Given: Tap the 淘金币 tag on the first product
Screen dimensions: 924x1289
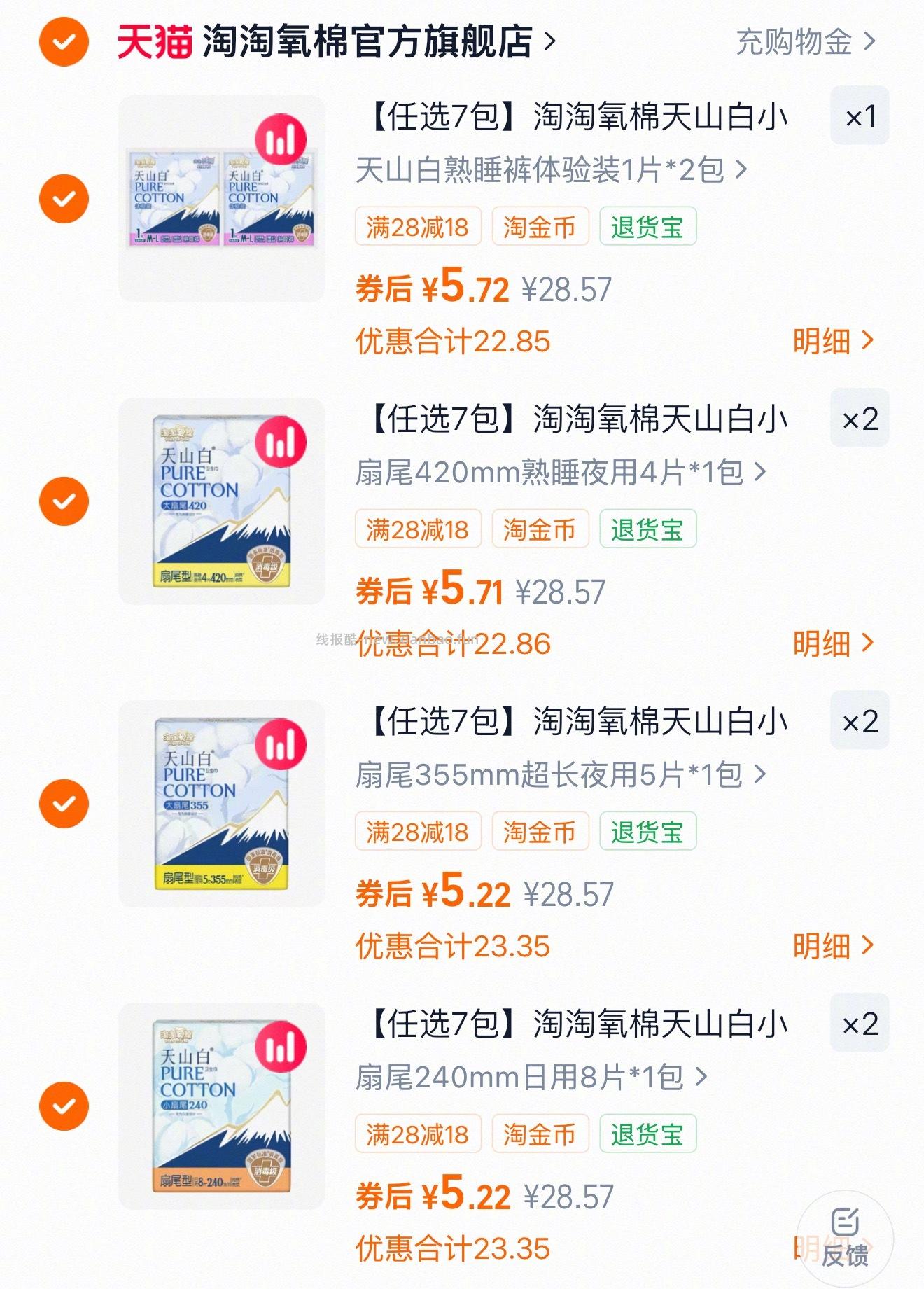Looking at the screenshot, I should 541,226.
